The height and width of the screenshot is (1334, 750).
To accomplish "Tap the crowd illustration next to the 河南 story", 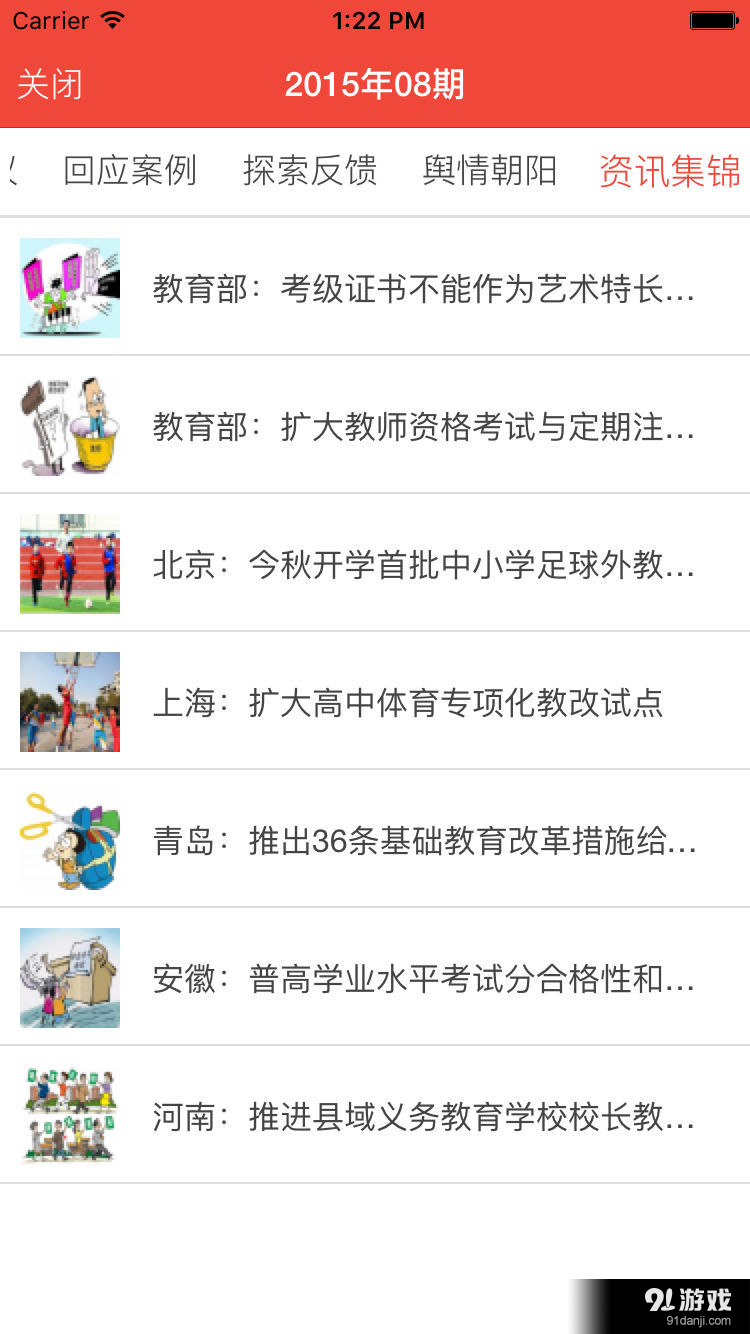I will click(x=69, y=1114).
